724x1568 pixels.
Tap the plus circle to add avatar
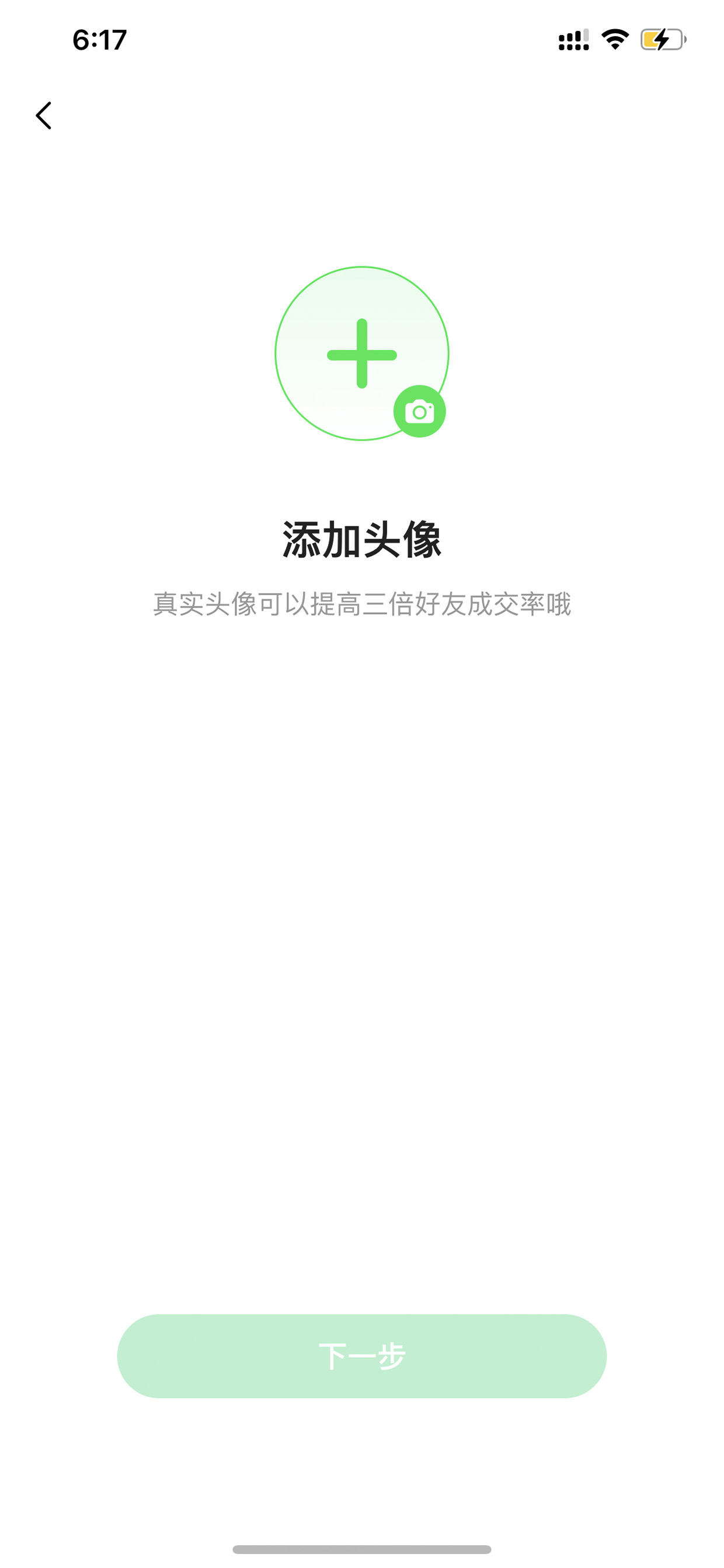click(x=361, y=353)
